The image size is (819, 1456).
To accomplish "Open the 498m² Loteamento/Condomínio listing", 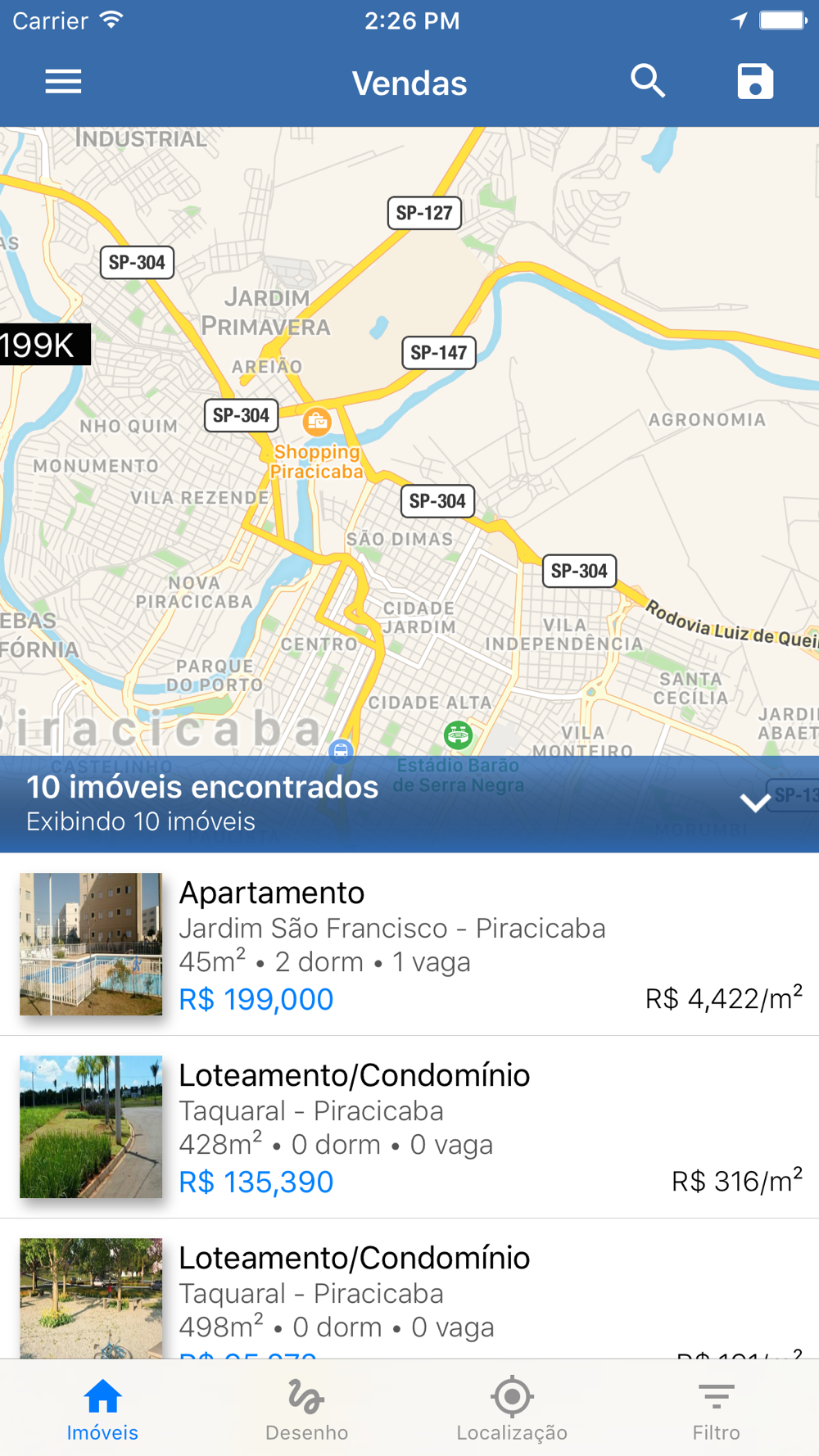I will click(409, 1289).
